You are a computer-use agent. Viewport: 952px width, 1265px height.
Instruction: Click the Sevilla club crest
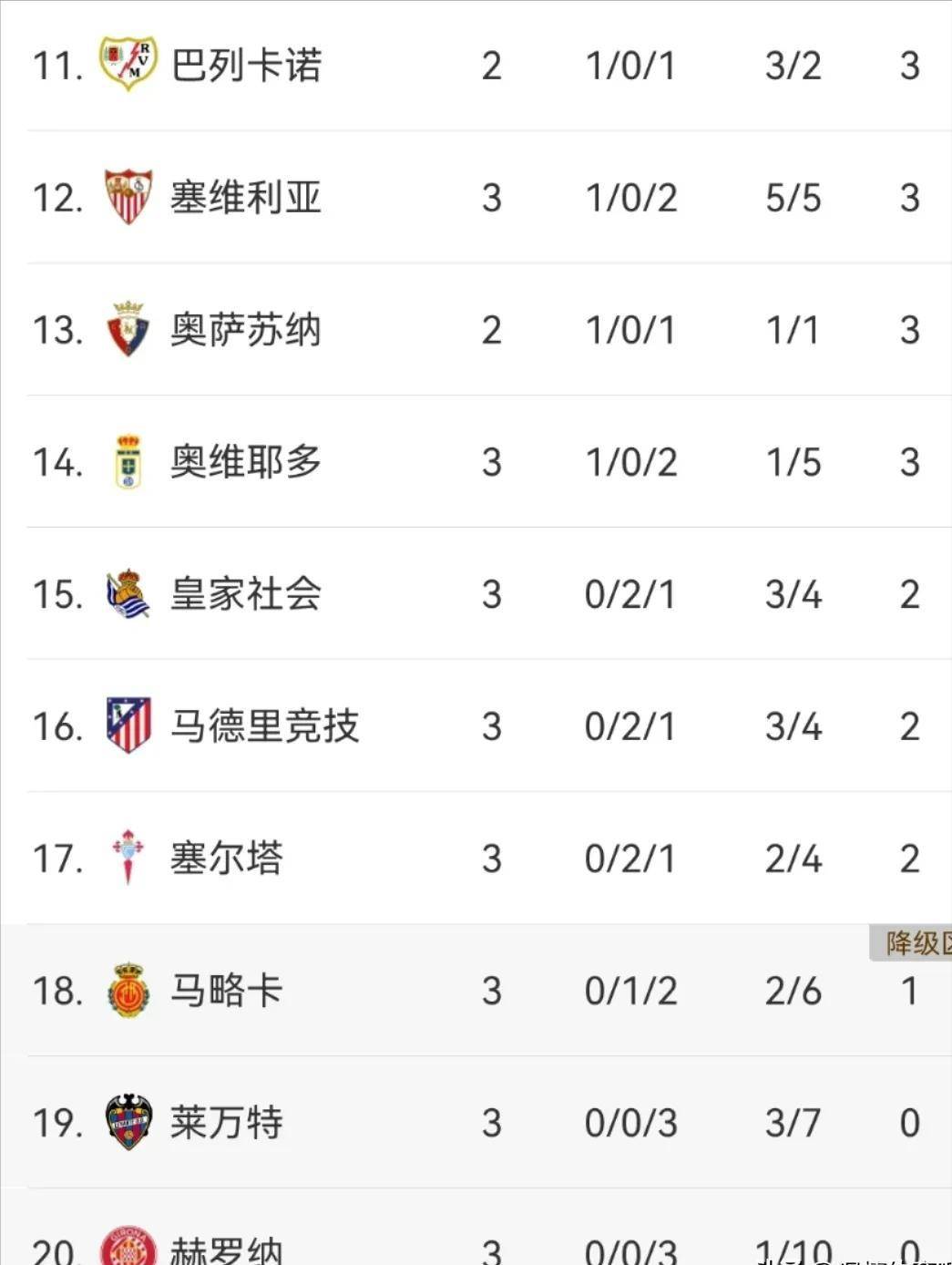tap(128, 198)
